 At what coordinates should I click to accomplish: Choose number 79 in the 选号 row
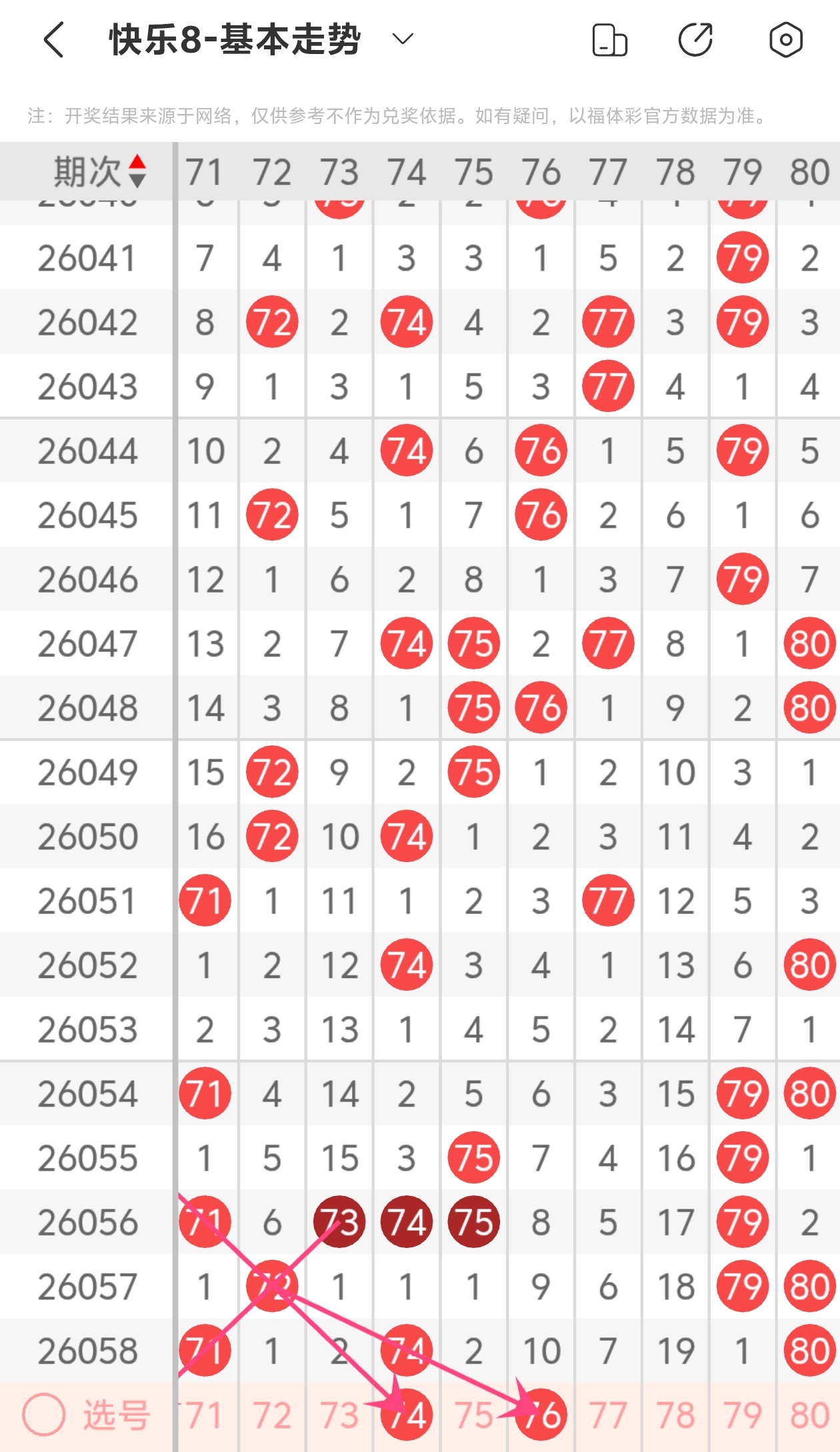pos(743,1415)
